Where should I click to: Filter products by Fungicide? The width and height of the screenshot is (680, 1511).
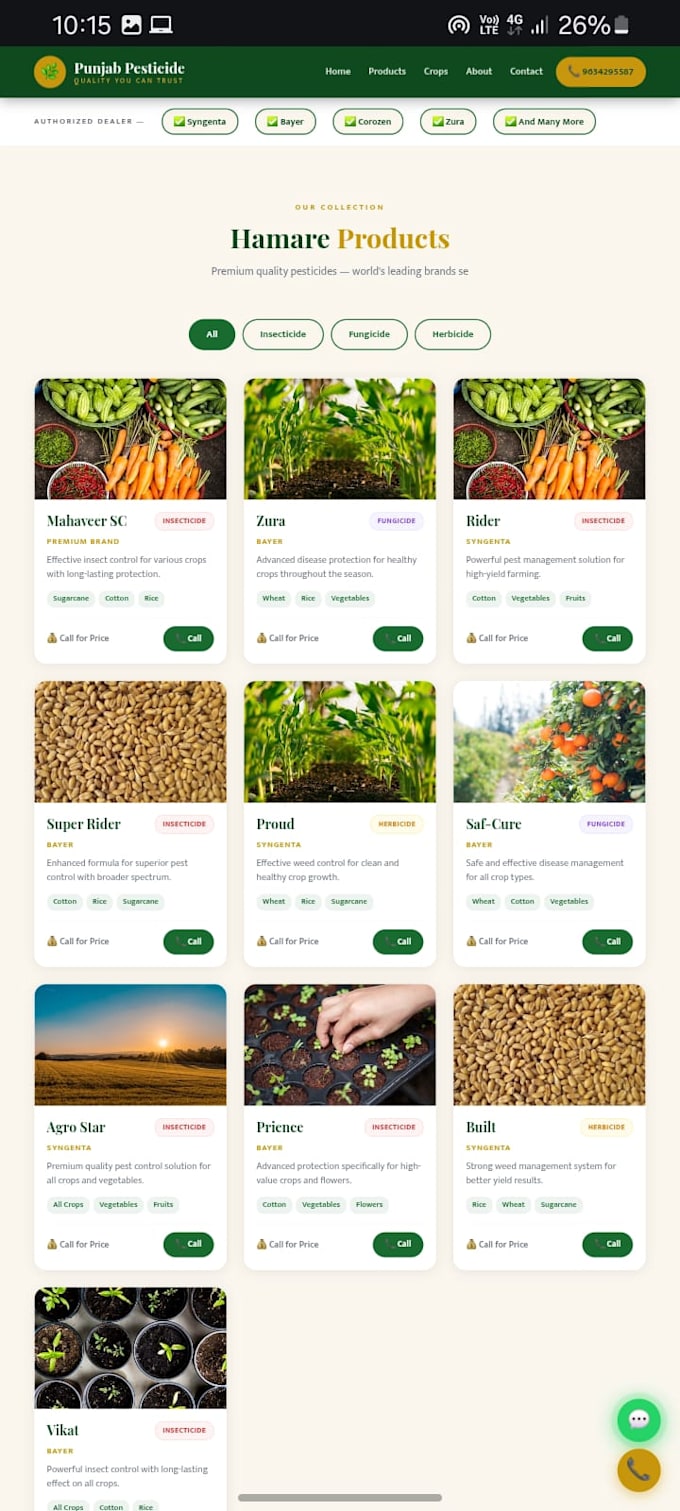click(x=369, y=334)
